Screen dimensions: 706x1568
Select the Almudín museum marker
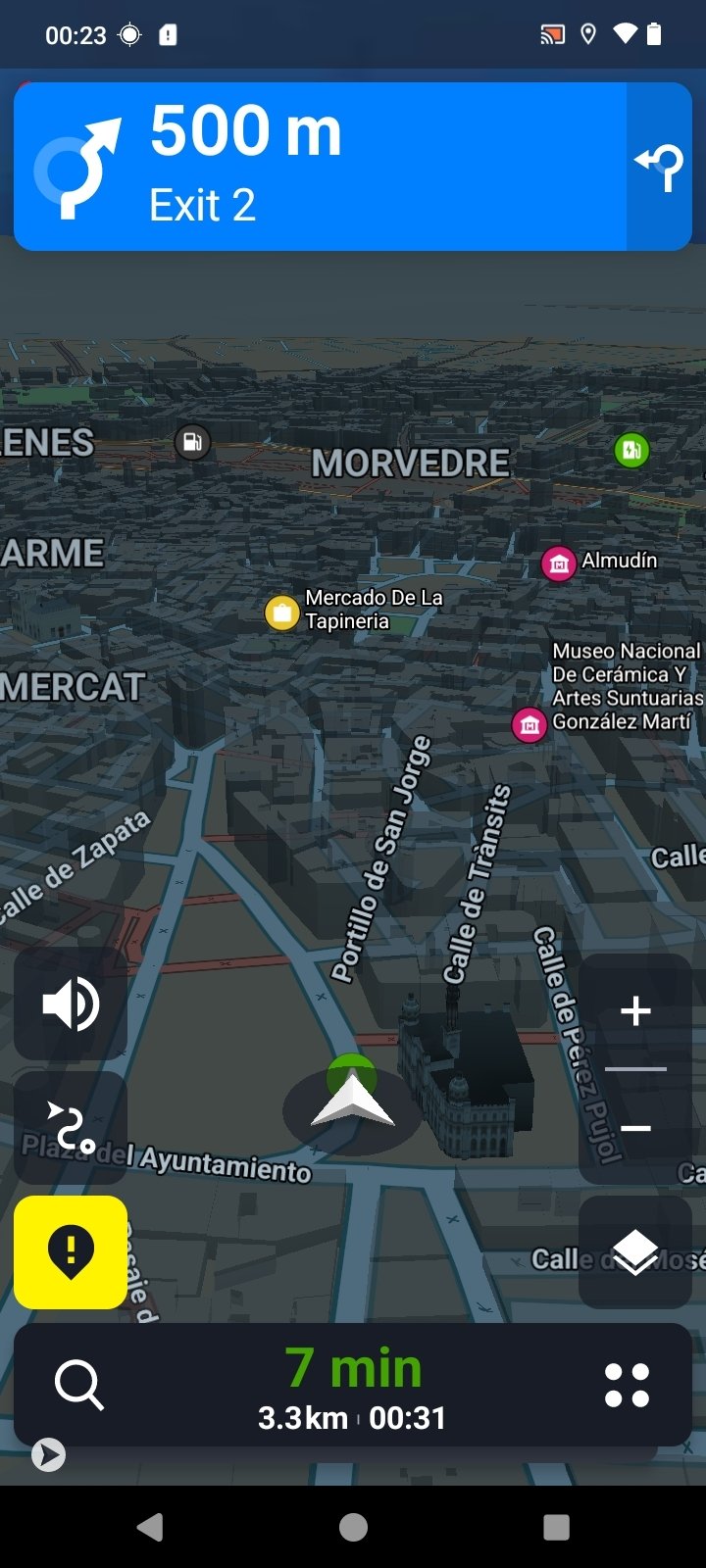point(559,563)
